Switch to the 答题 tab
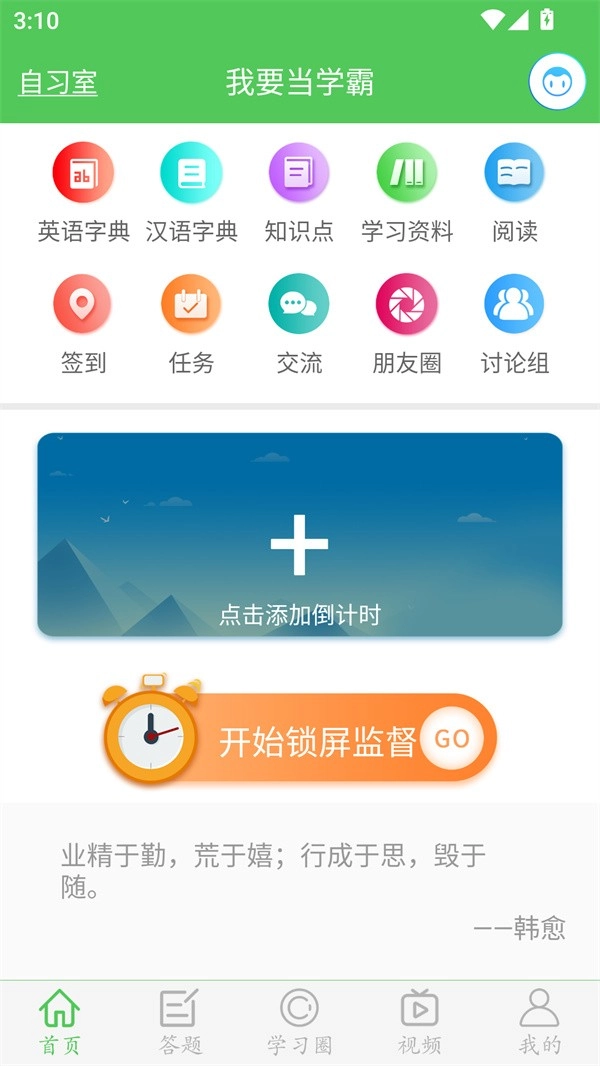This screenshot has height=1066, width=600. (x=180, y=1021)
